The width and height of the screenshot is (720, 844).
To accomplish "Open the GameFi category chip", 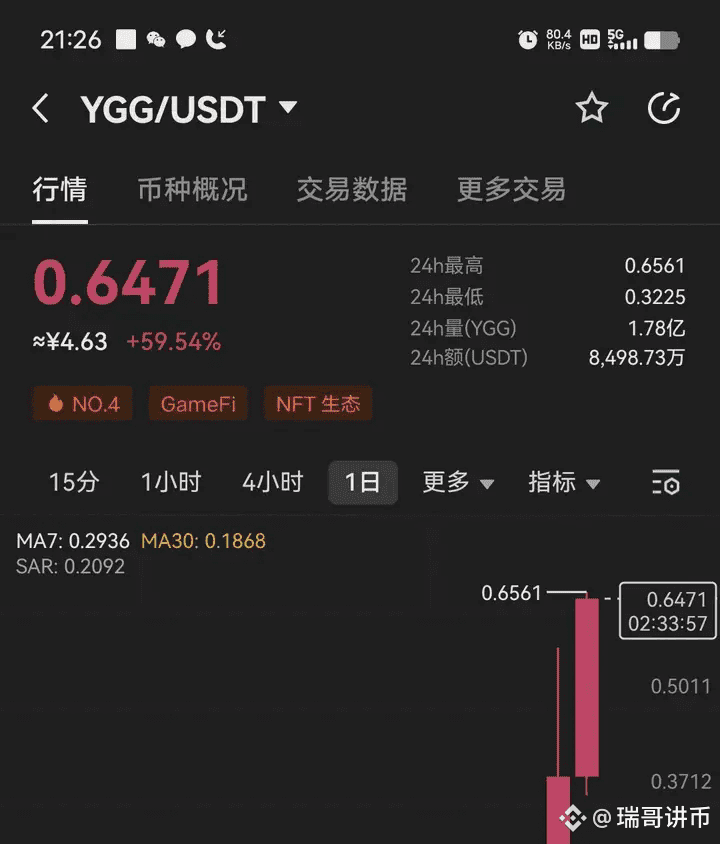I will [x=198, y=404].
